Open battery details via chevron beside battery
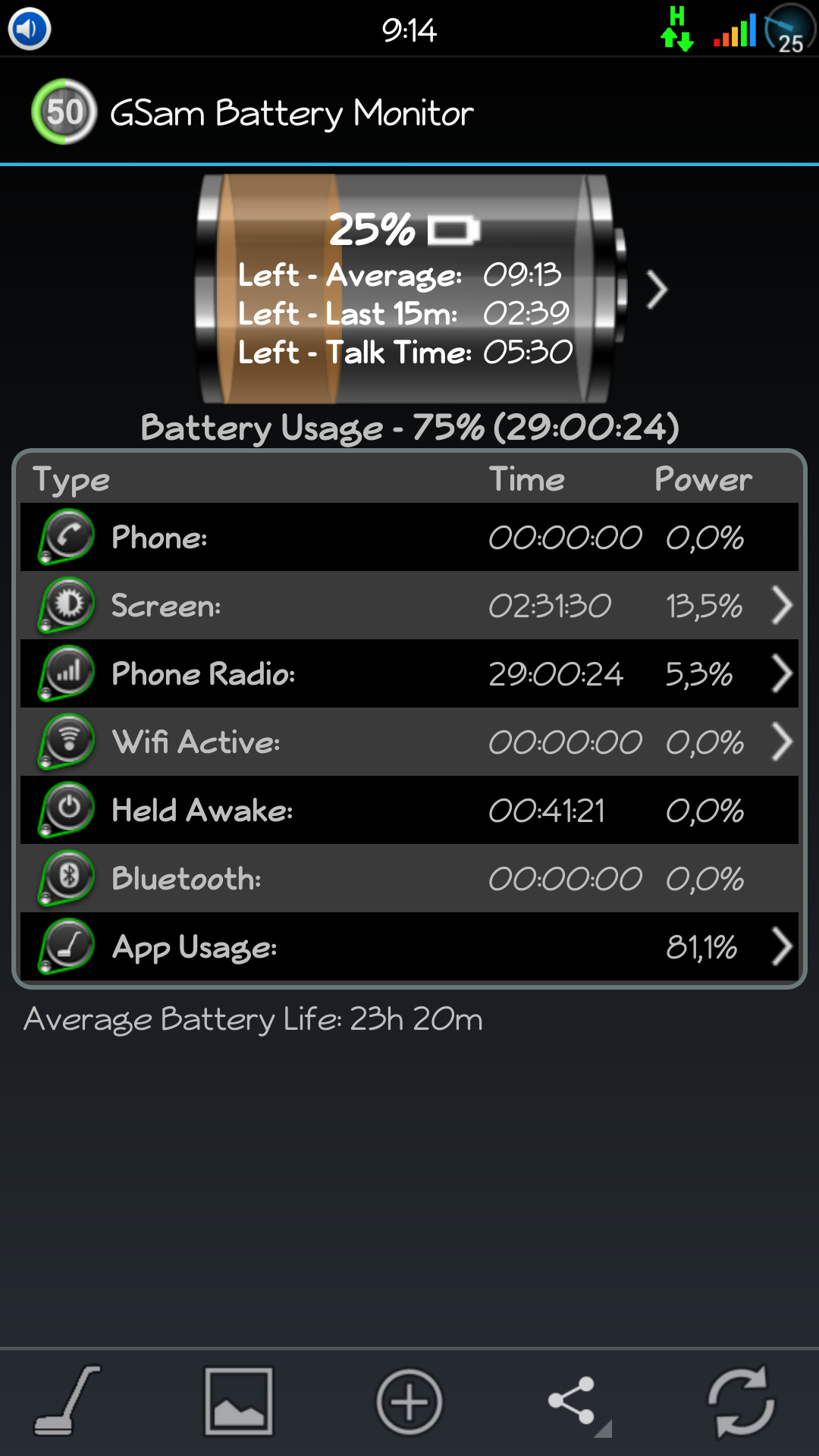The height and width of the screenshot is (1456, 819). [x=657, y=290]
